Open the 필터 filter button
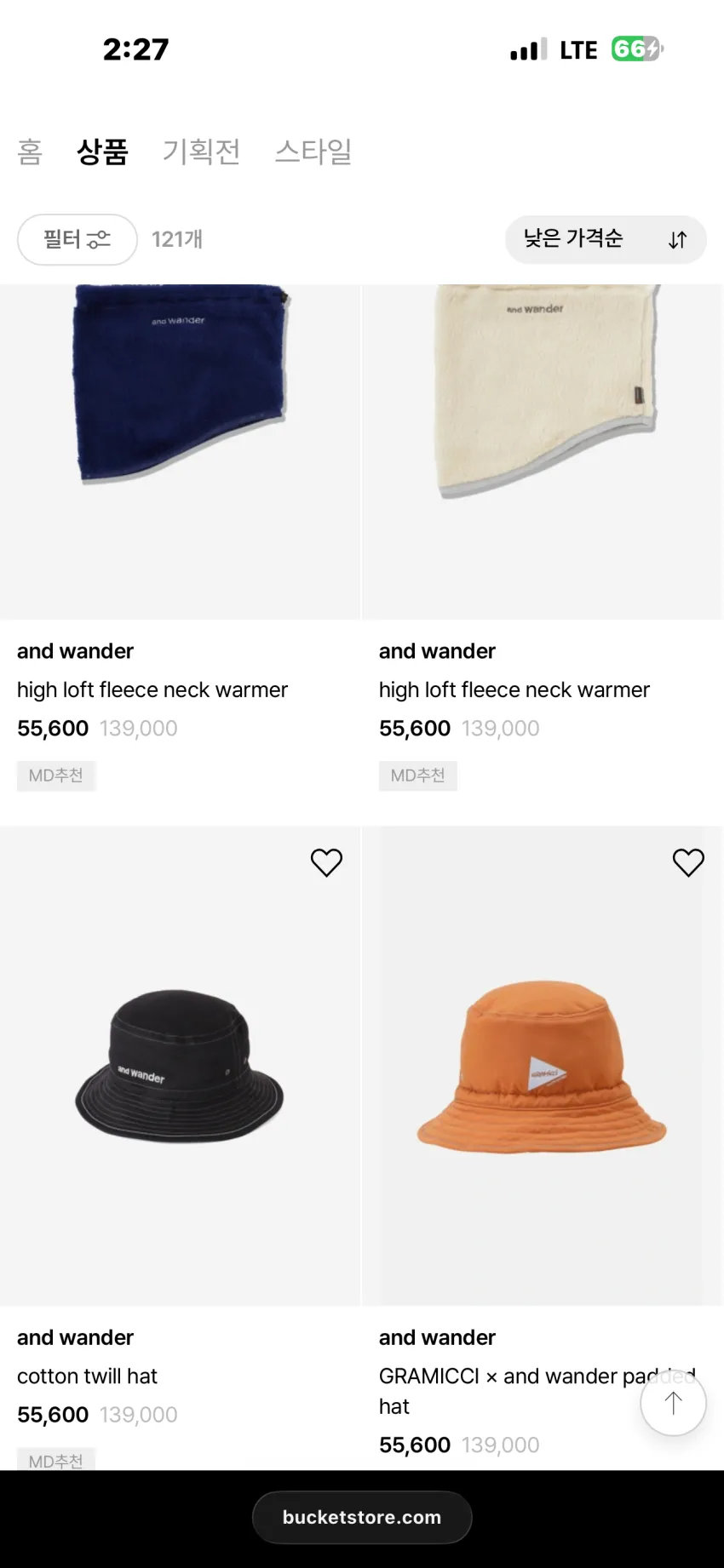This screenshot has height=1568, width=724. pos(78,239)
